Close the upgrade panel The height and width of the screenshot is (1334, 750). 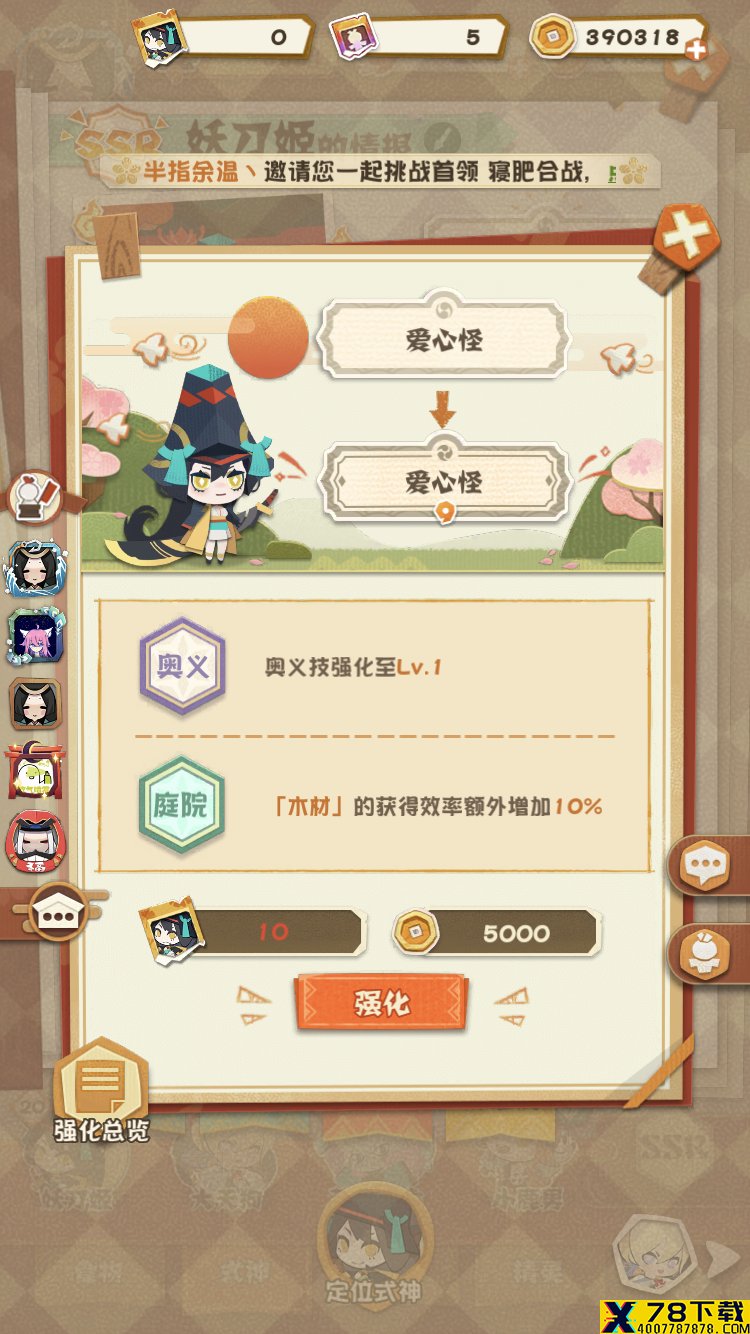point(687,236)
